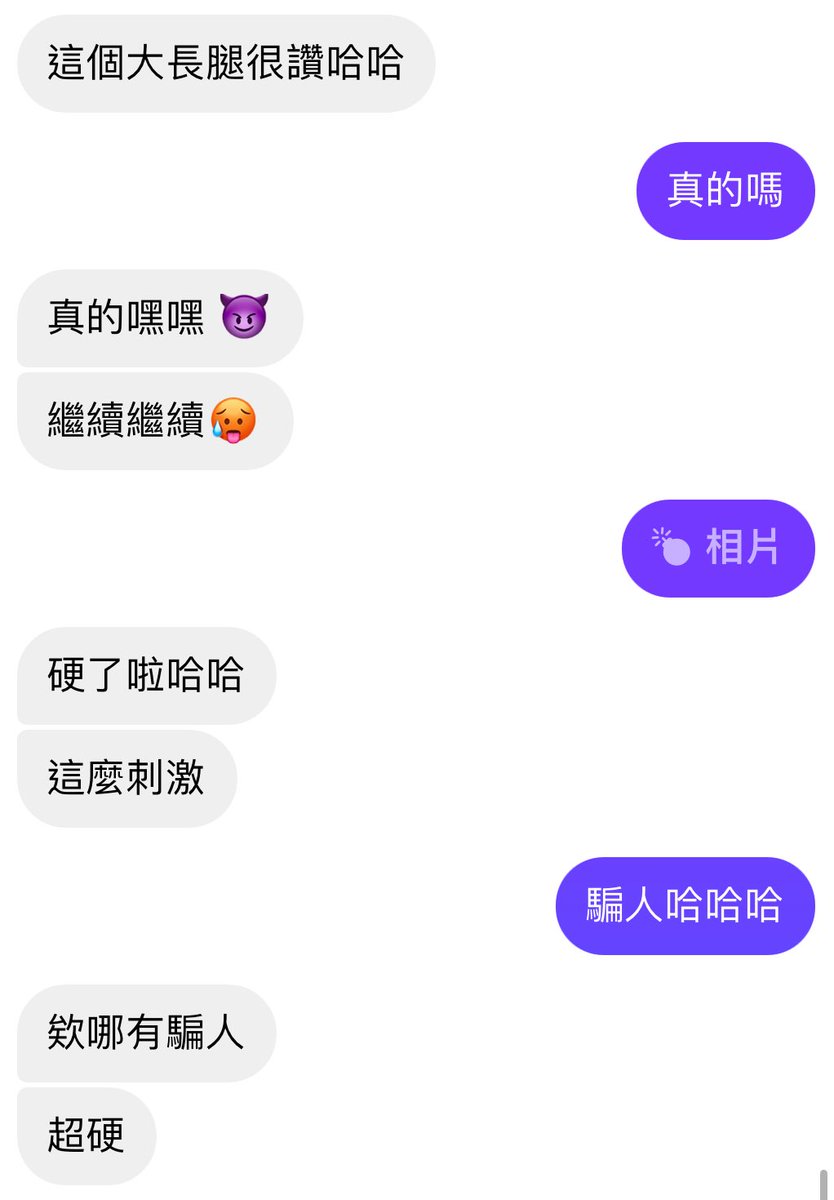The image size is (834, 1200).
Task: Select the message 硬了啦哈哈
Action: (146, 676)
